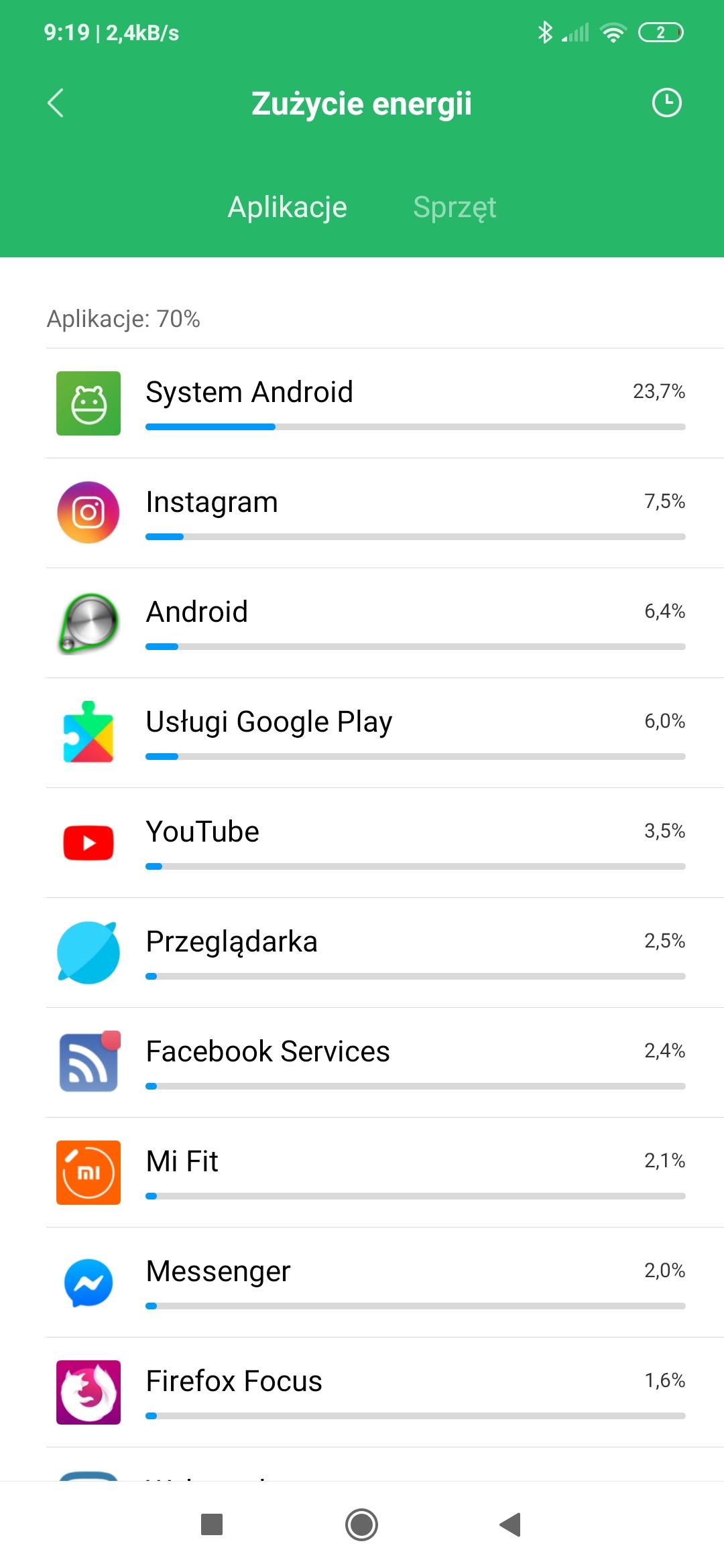
Task: Open Przeglądarka usage details
Action: tap(369, 953)
